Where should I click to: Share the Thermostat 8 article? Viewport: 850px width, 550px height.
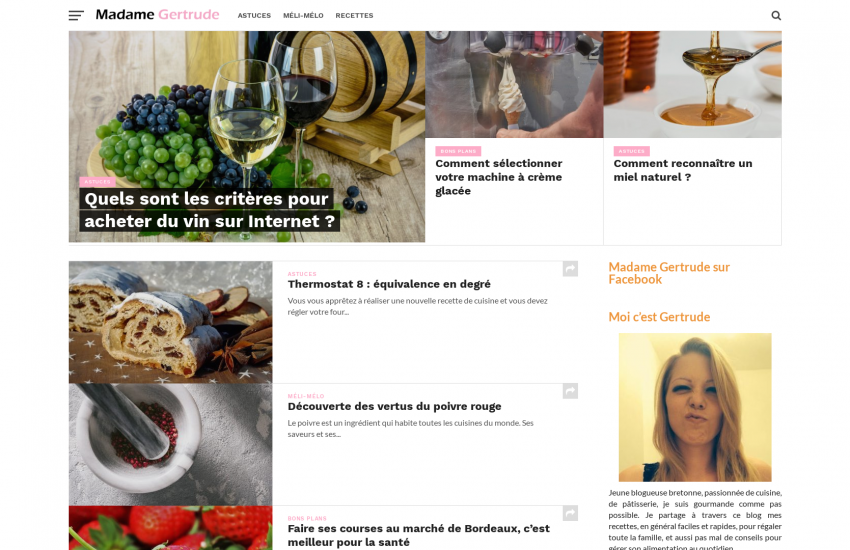pos(570,269)
